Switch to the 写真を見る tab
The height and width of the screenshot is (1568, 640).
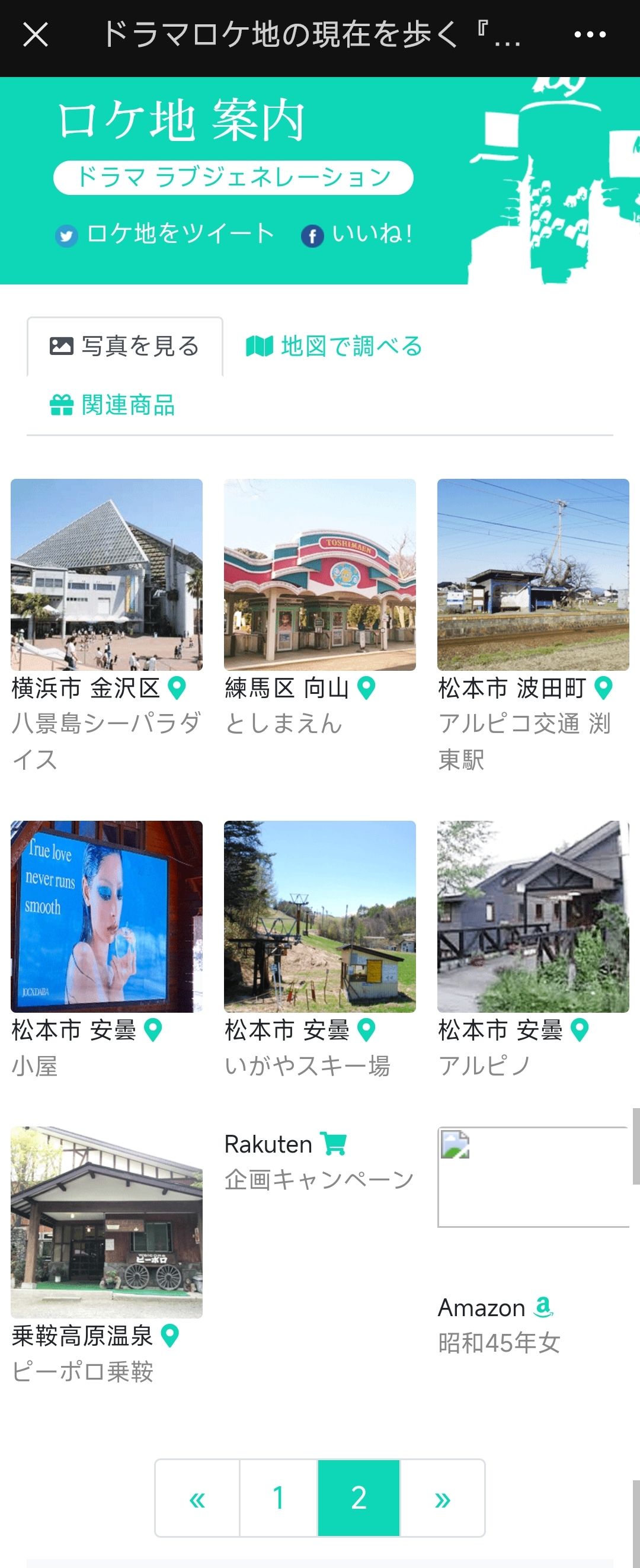click(x=125, y=346)
